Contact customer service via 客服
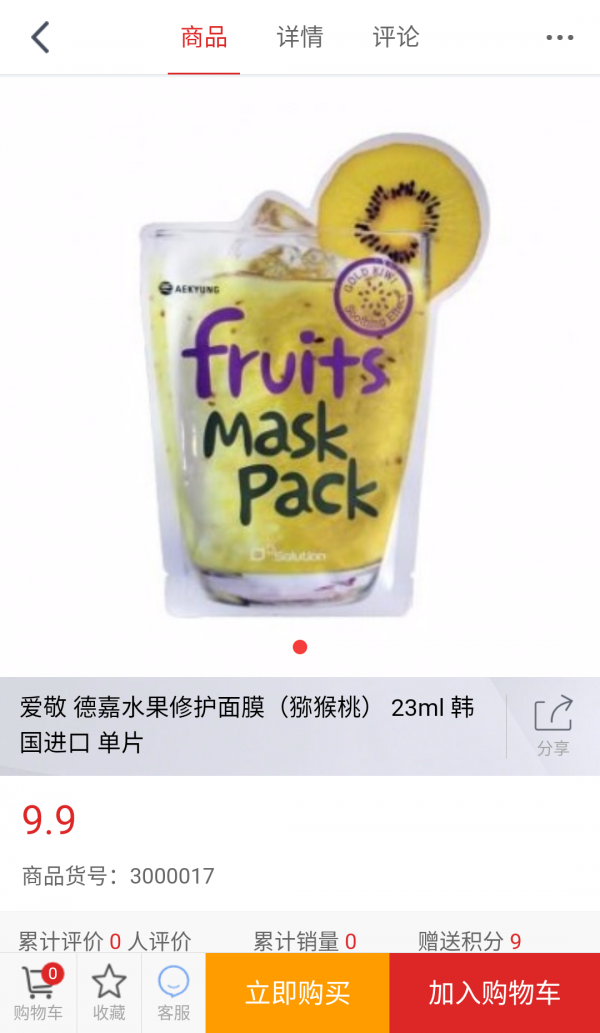This screenshot has width=600, height=1033. click(x=173, y=992)
